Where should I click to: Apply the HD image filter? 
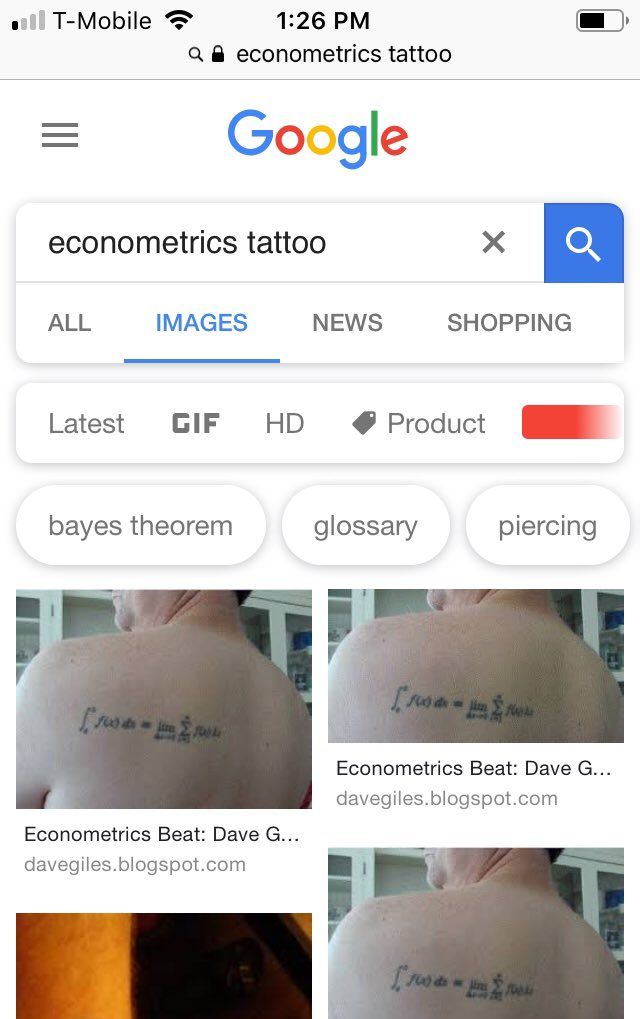tap(284, 423)
